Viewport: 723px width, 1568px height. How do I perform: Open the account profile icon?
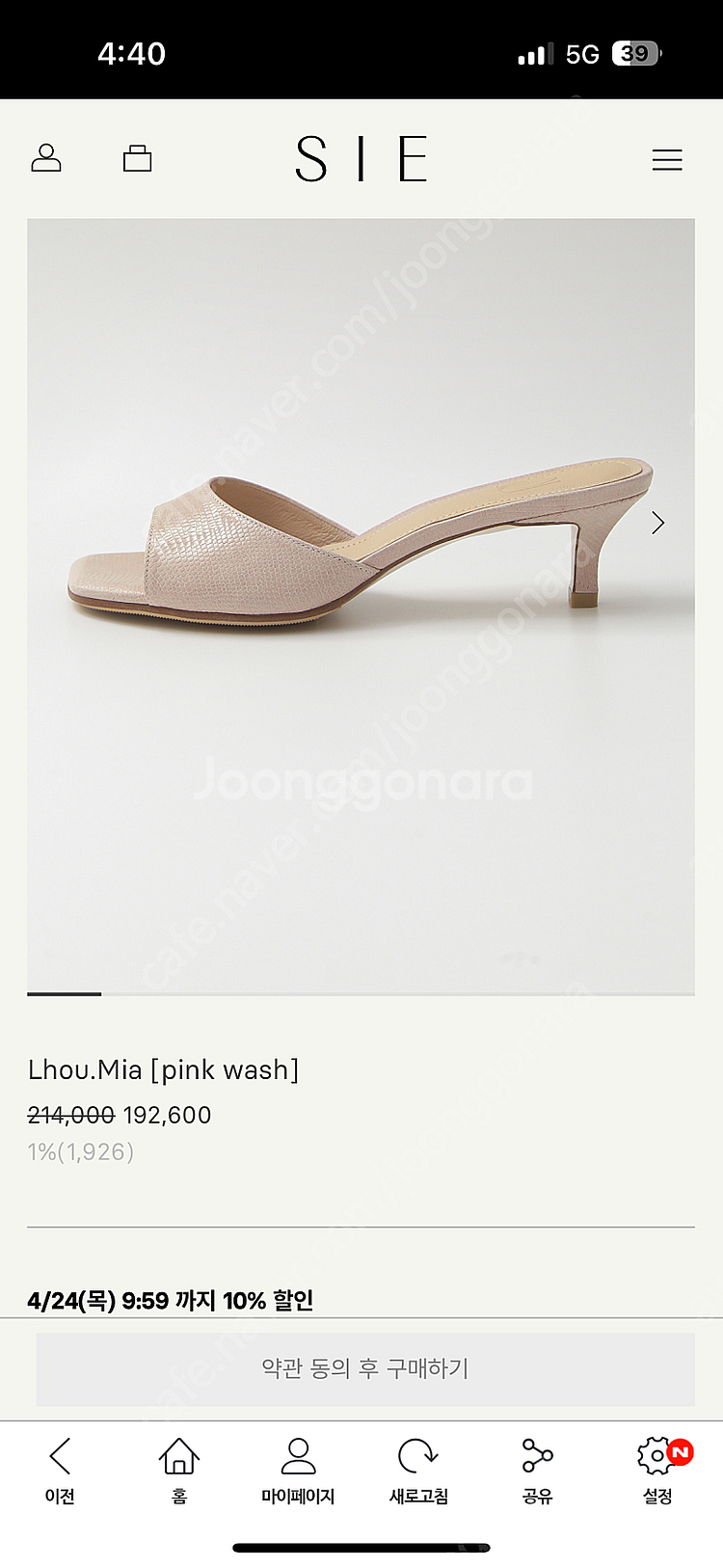pyautogui.click(x=46, y=158)
